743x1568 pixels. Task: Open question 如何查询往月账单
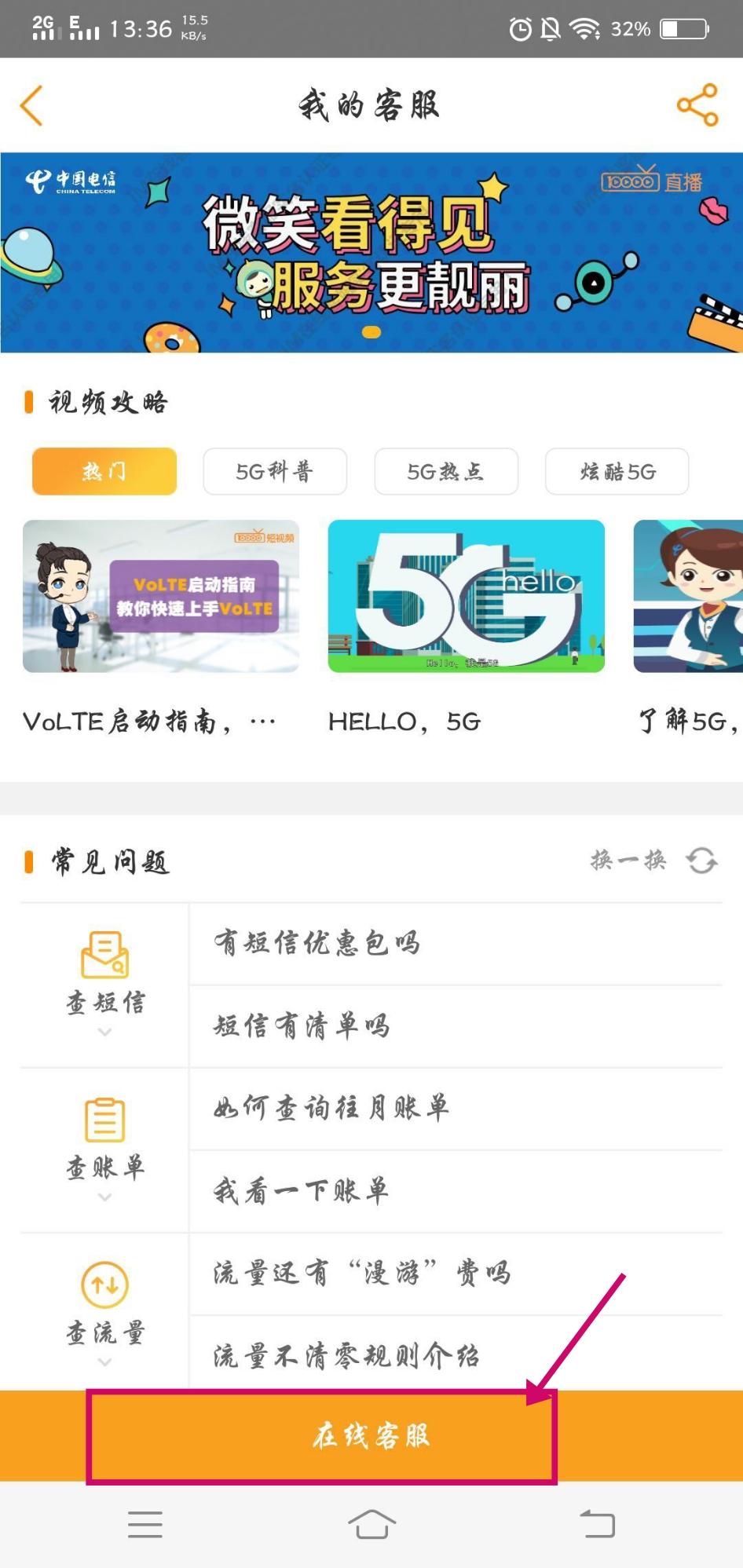331,1108
